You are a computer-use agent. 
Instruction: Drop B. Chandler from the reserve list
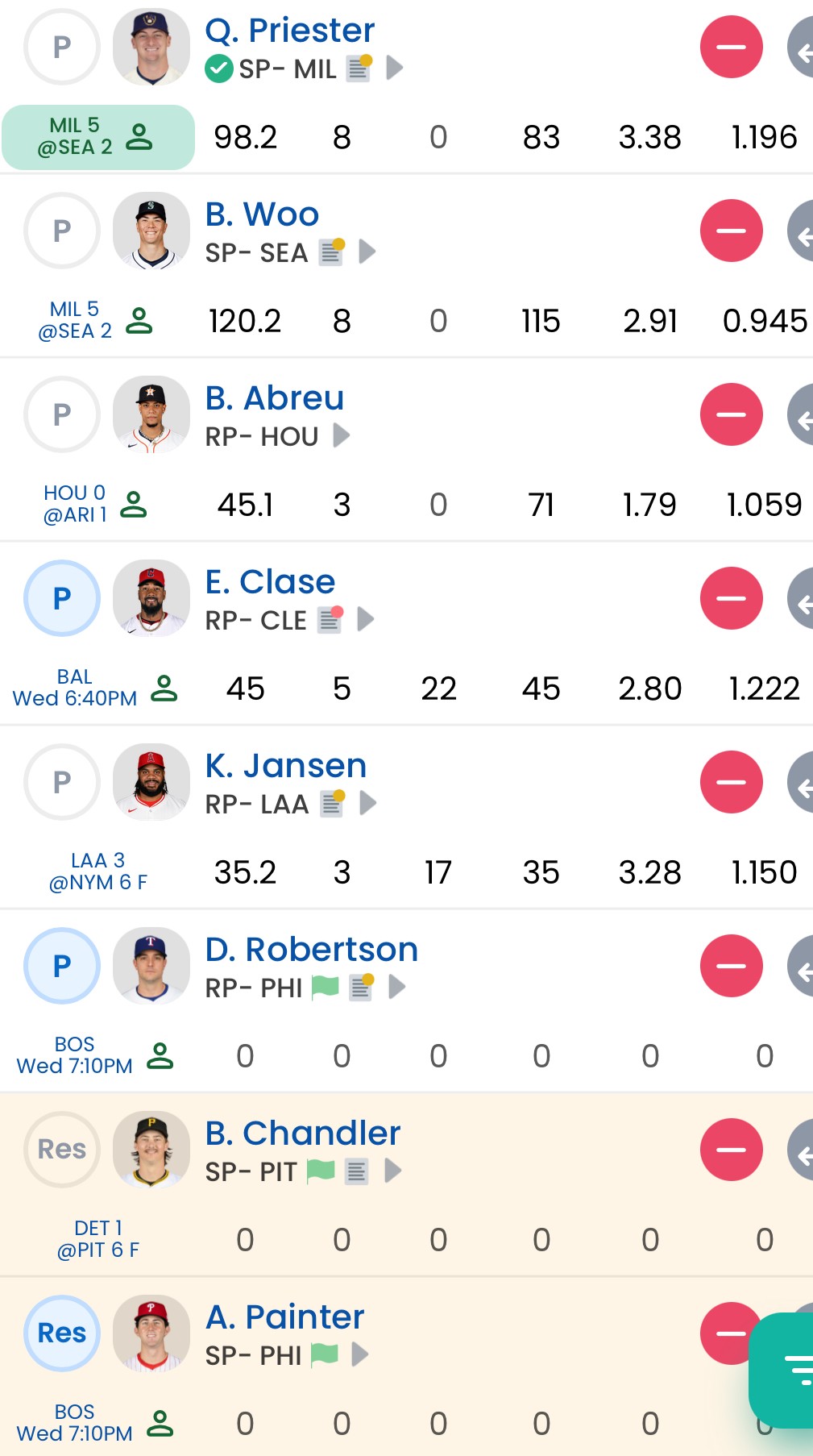(731, 1150)
